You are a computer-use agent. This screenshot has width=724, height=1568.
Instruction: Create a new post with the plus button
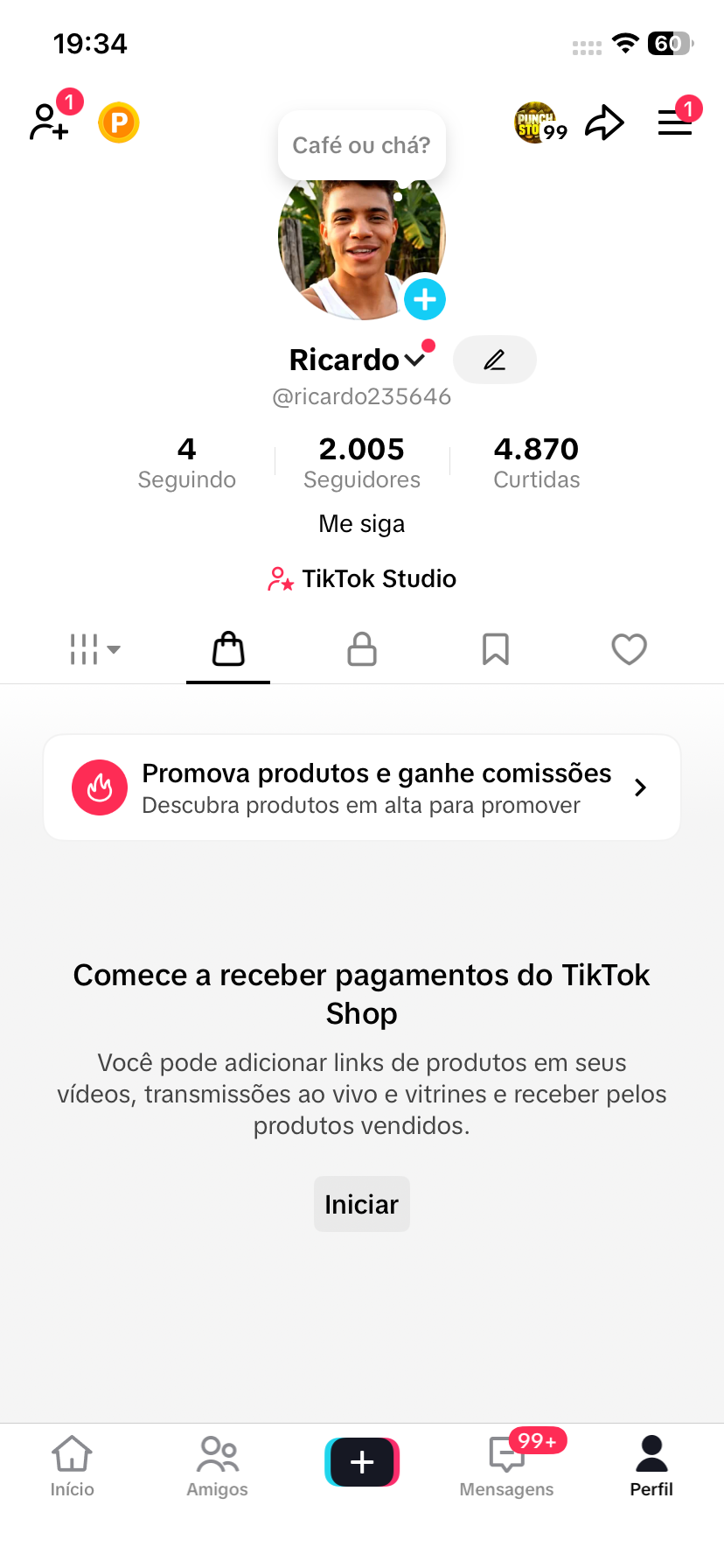coord(362,1462)
